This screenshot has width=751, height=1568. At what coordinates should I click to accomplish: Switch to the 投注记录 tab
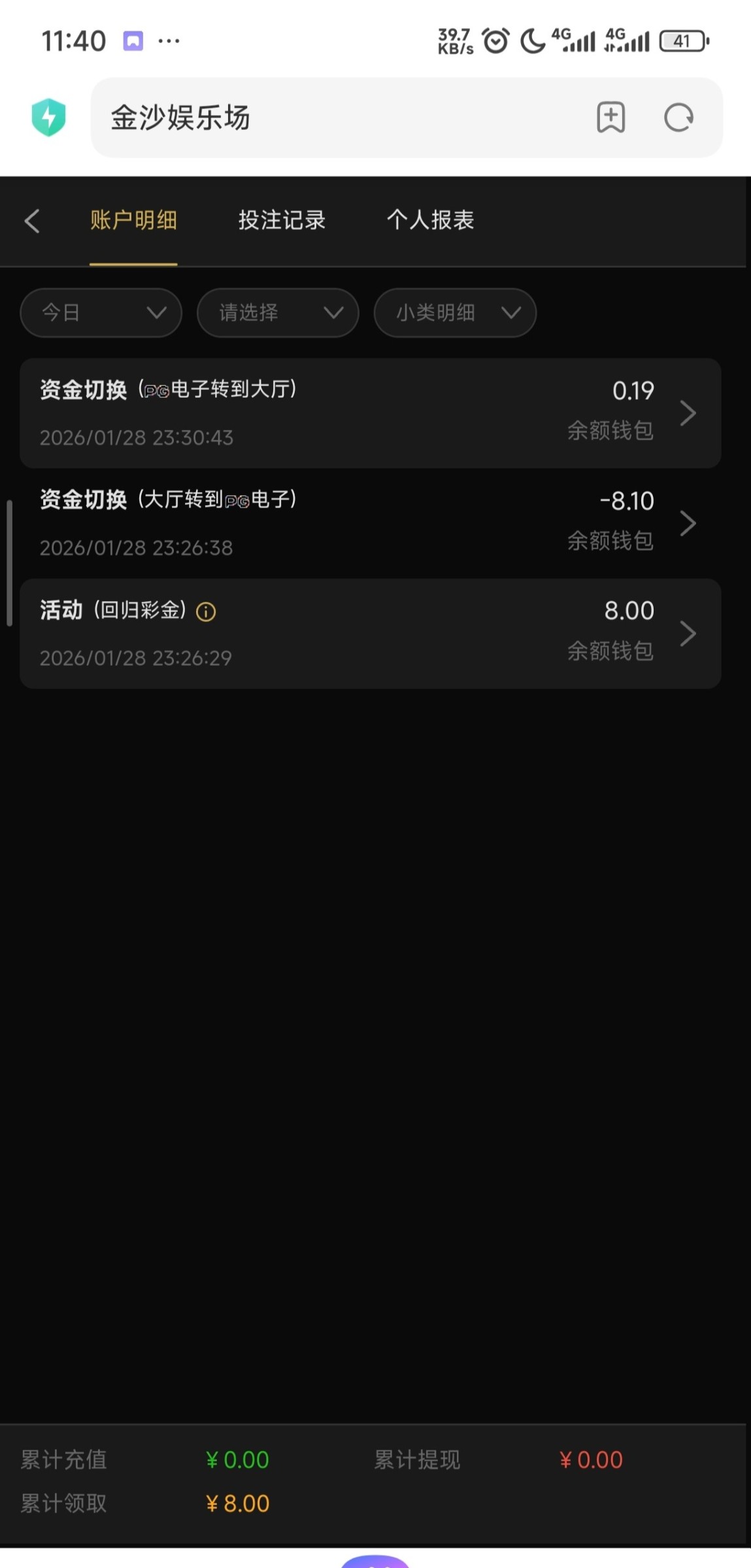click(282, 220)
